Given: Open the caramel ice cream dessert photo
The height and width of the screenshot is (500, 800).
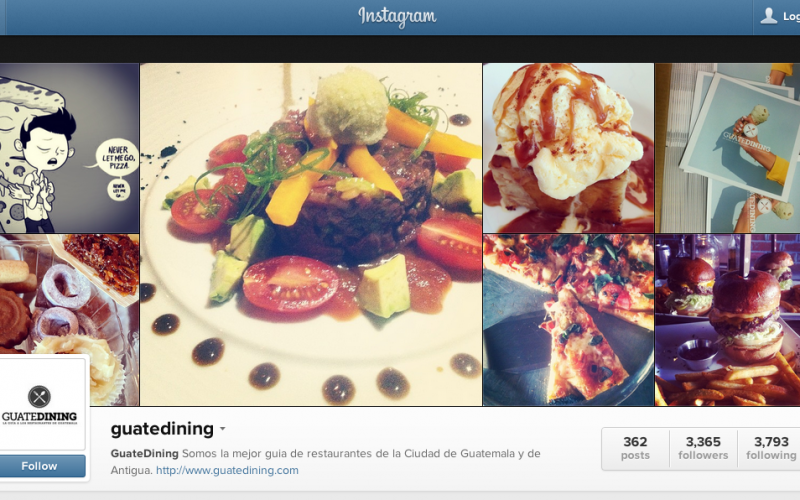Looking at the screenshot, I should (x=568, y=148).
